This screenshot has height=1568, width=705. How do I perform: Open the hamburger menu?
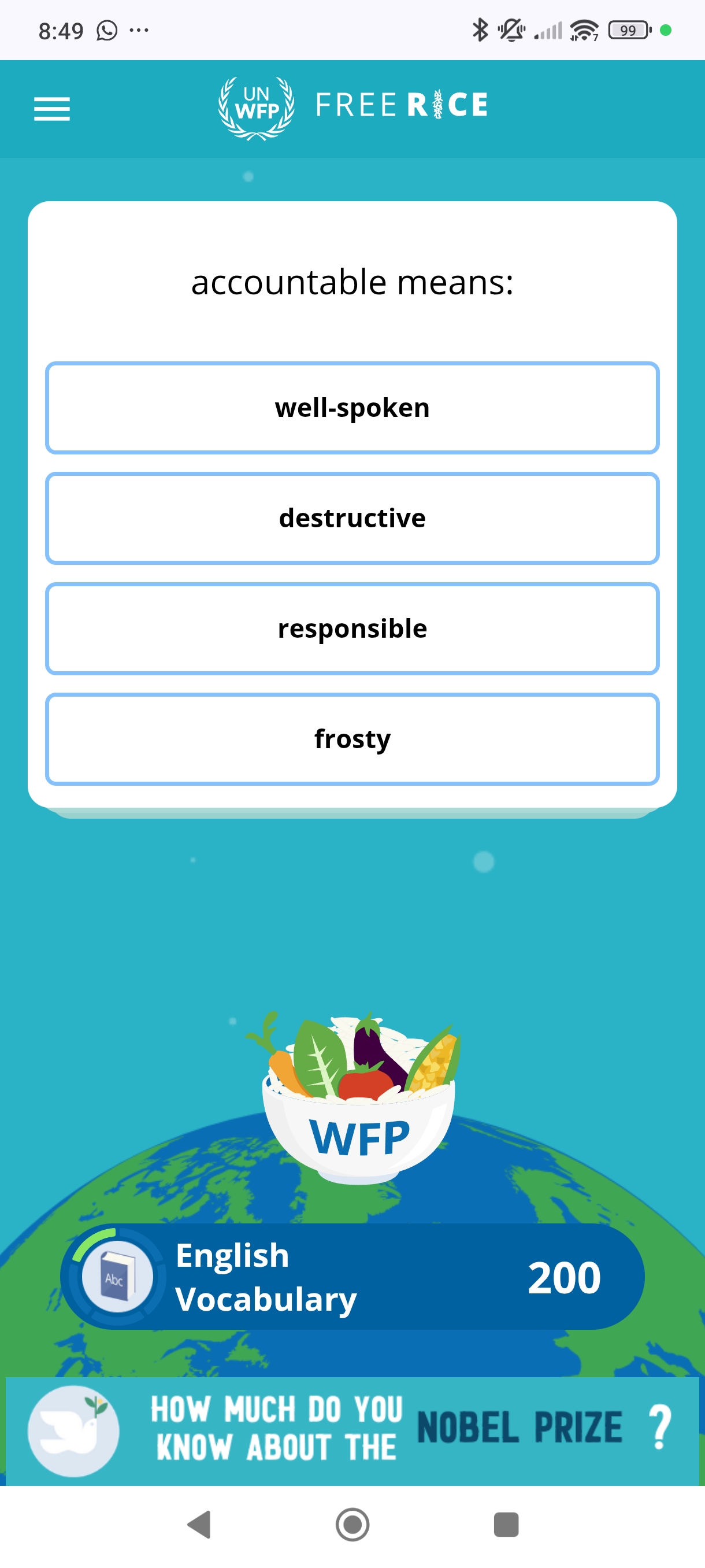[51, 109]
